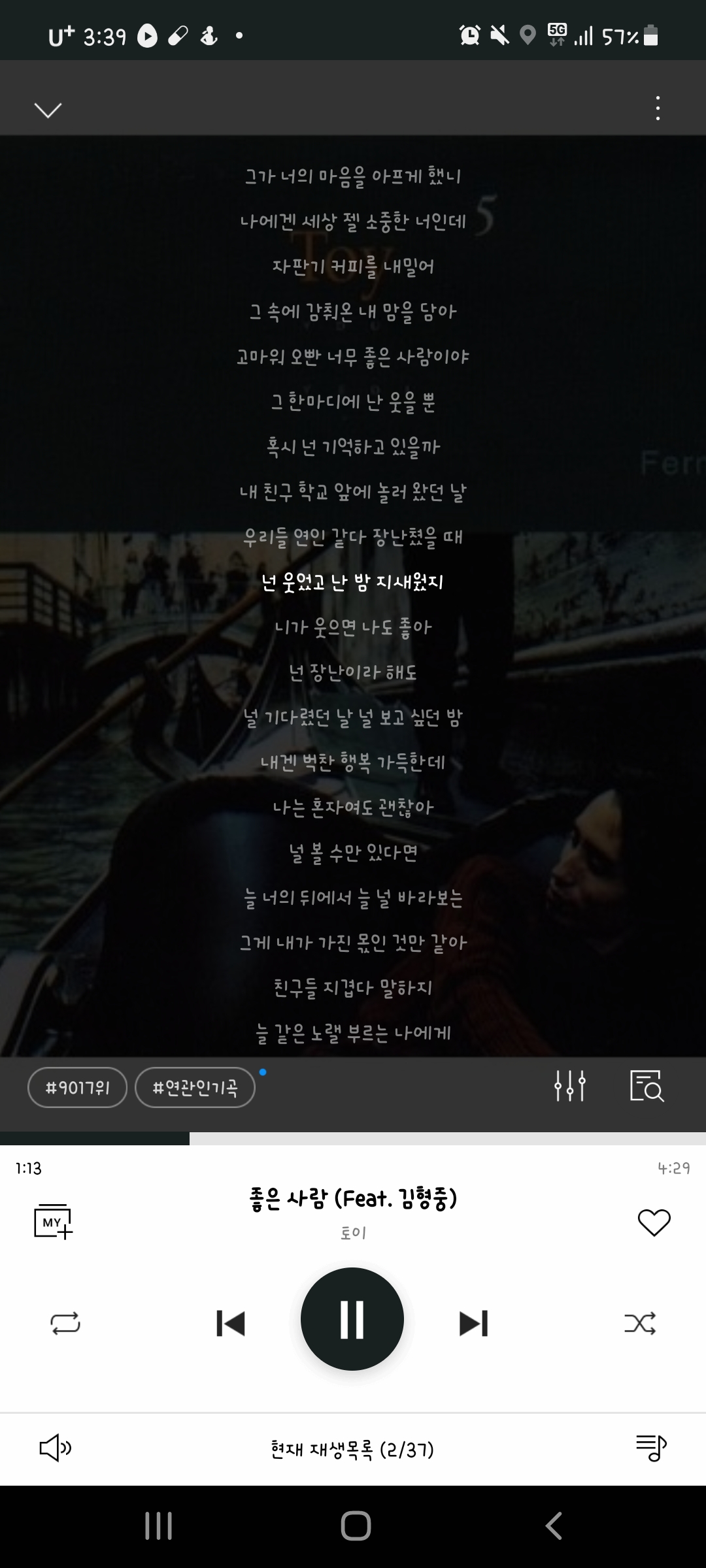This screenshot has height=1568, width=706.
Task: Add song to MY playlist
Action: pyautogui.click(x=53, y=1221)
